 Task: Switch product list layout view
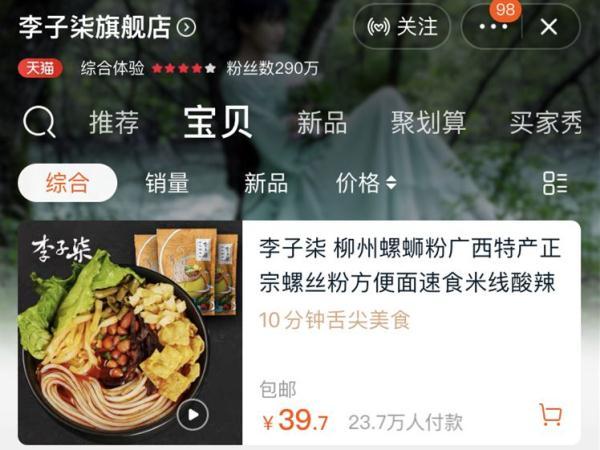(x=554, y=183)
